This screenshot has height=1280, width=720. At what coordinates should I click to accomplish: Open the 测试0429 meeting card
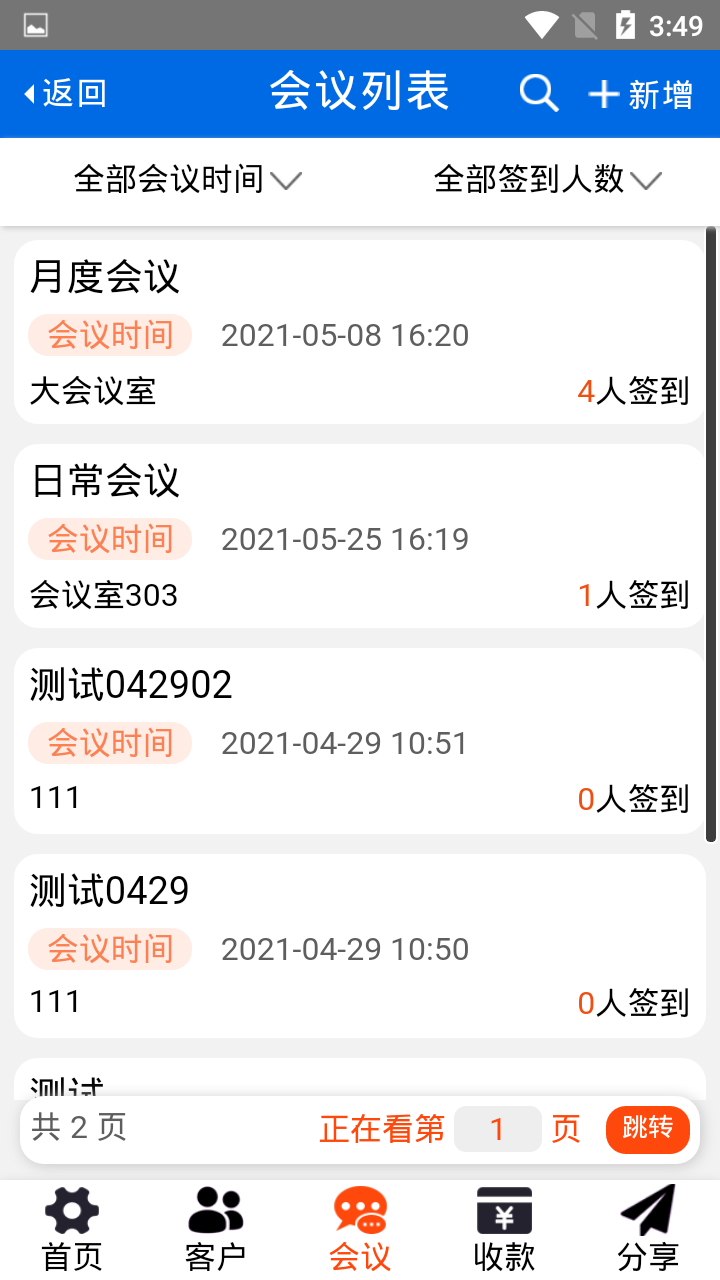pos(360,946)
